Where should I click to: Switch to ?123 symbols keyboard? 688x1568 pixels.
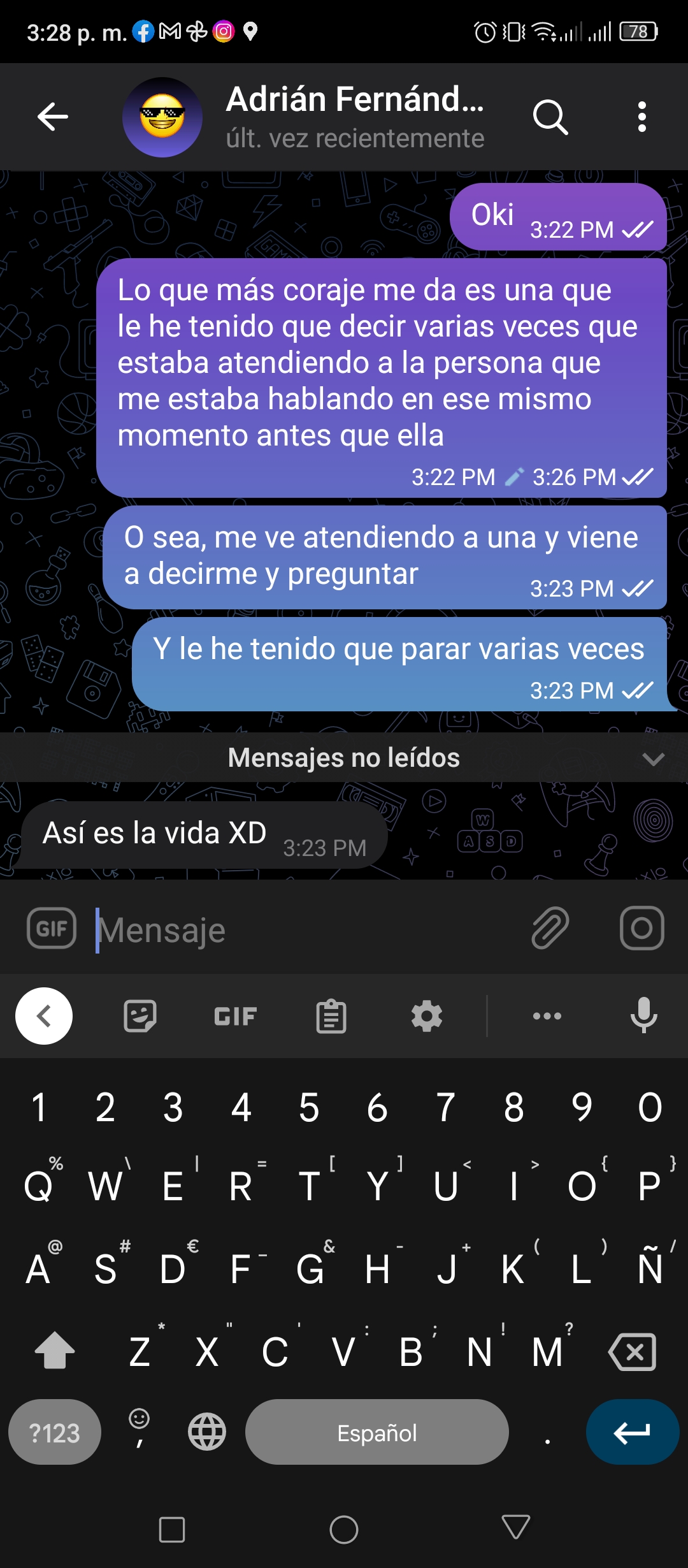click(55, 1432)
